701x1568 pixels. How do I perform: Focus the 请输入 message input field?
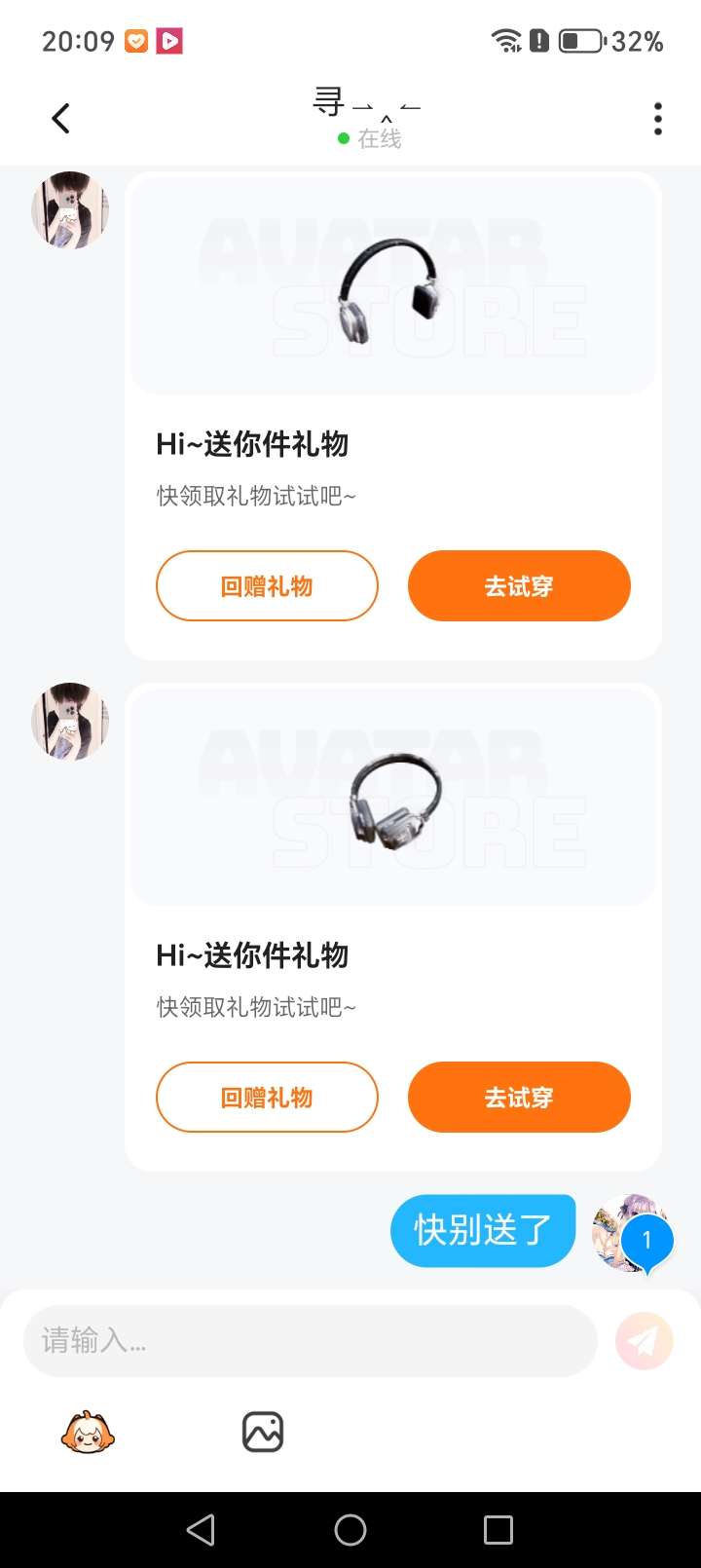(310, 1341)
